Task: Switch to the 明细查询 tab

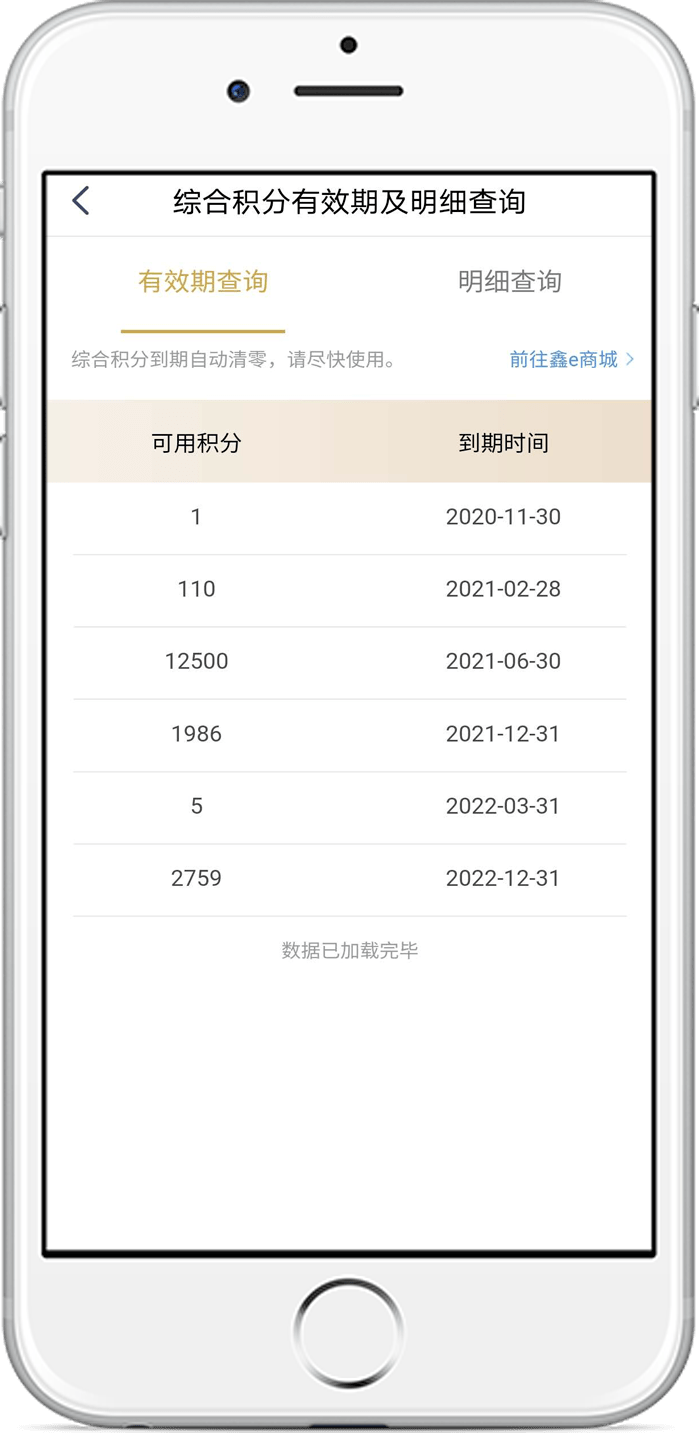Action: coord(509,282)
